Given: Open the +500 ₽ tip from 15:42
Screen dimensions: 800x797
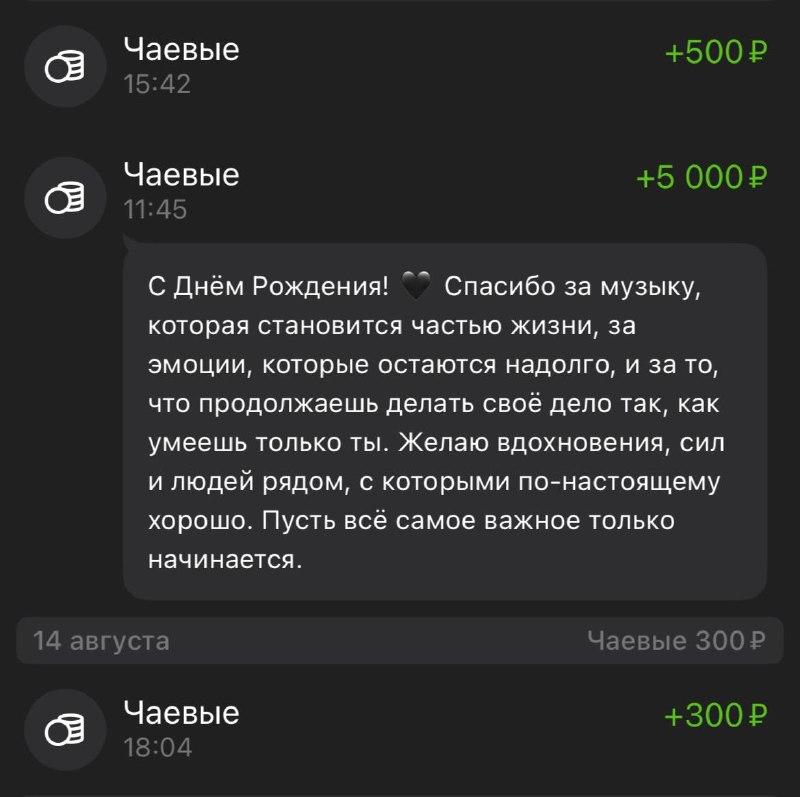Looking at the screenshot, I should pos(400,66).
